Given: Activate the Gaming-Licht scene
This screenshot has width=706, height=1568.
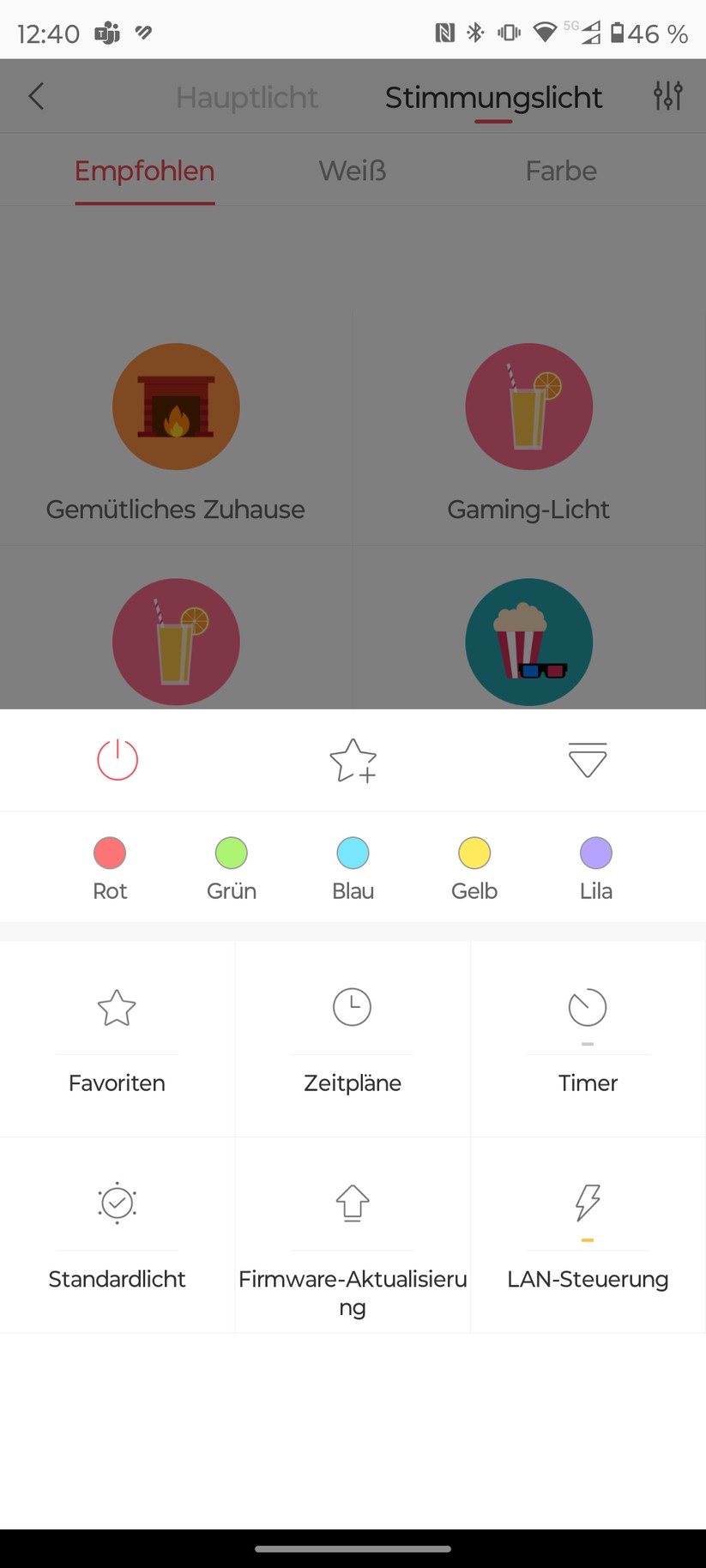Looking at the screenshot, I should point(528,407).
